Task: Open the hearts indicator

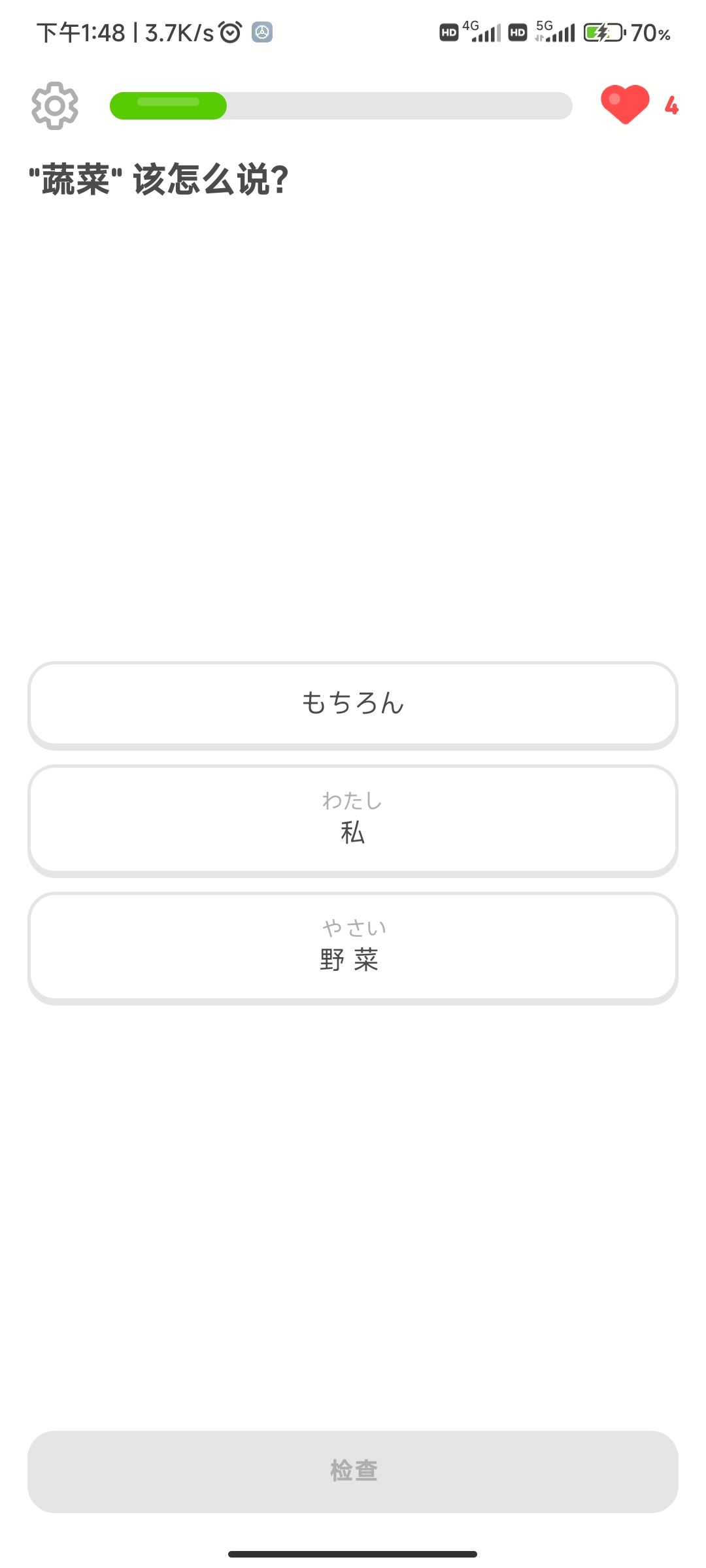Action: [x=638, y=105]
